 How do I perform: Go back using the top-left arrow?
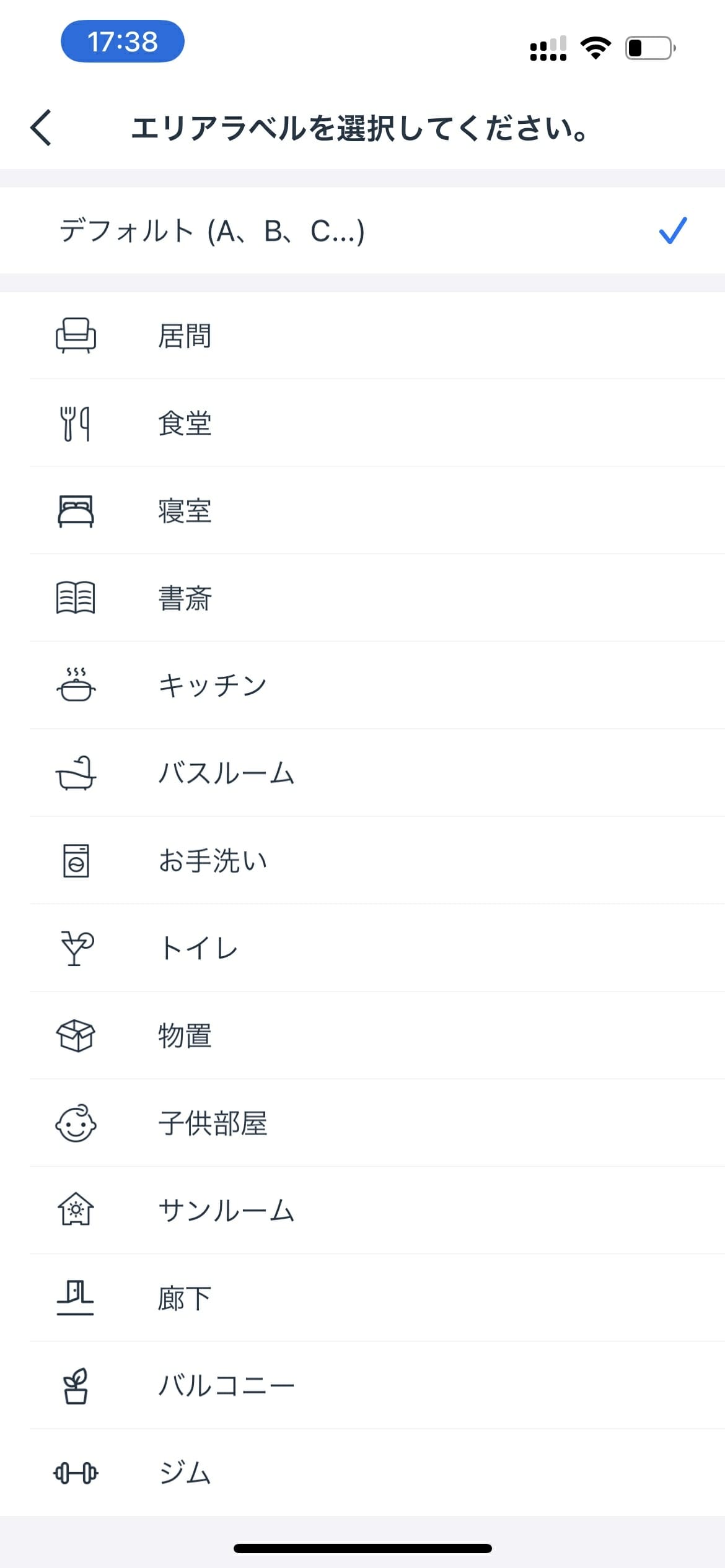coord(41,128)
